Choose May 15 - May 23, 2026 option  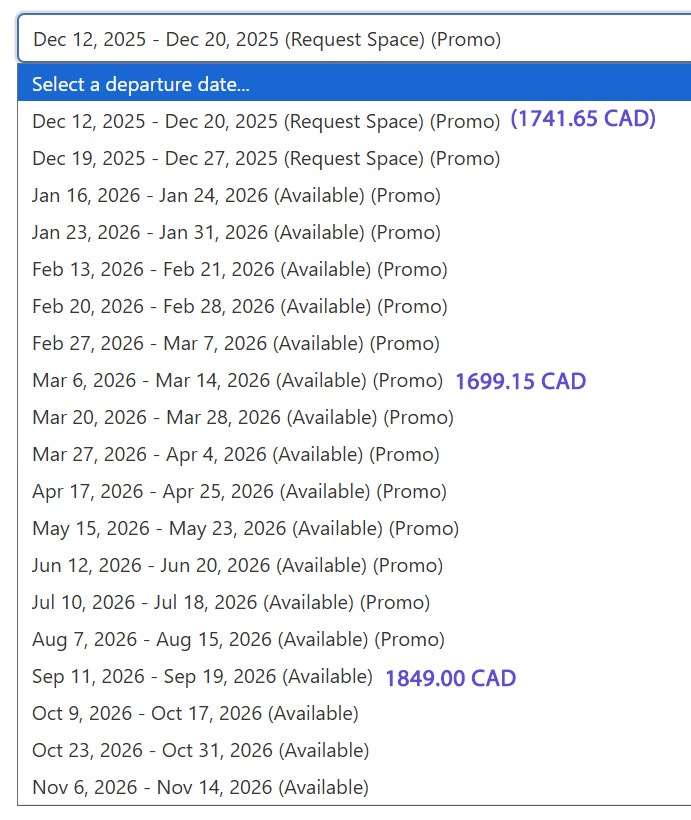click(x=245, y=529)
